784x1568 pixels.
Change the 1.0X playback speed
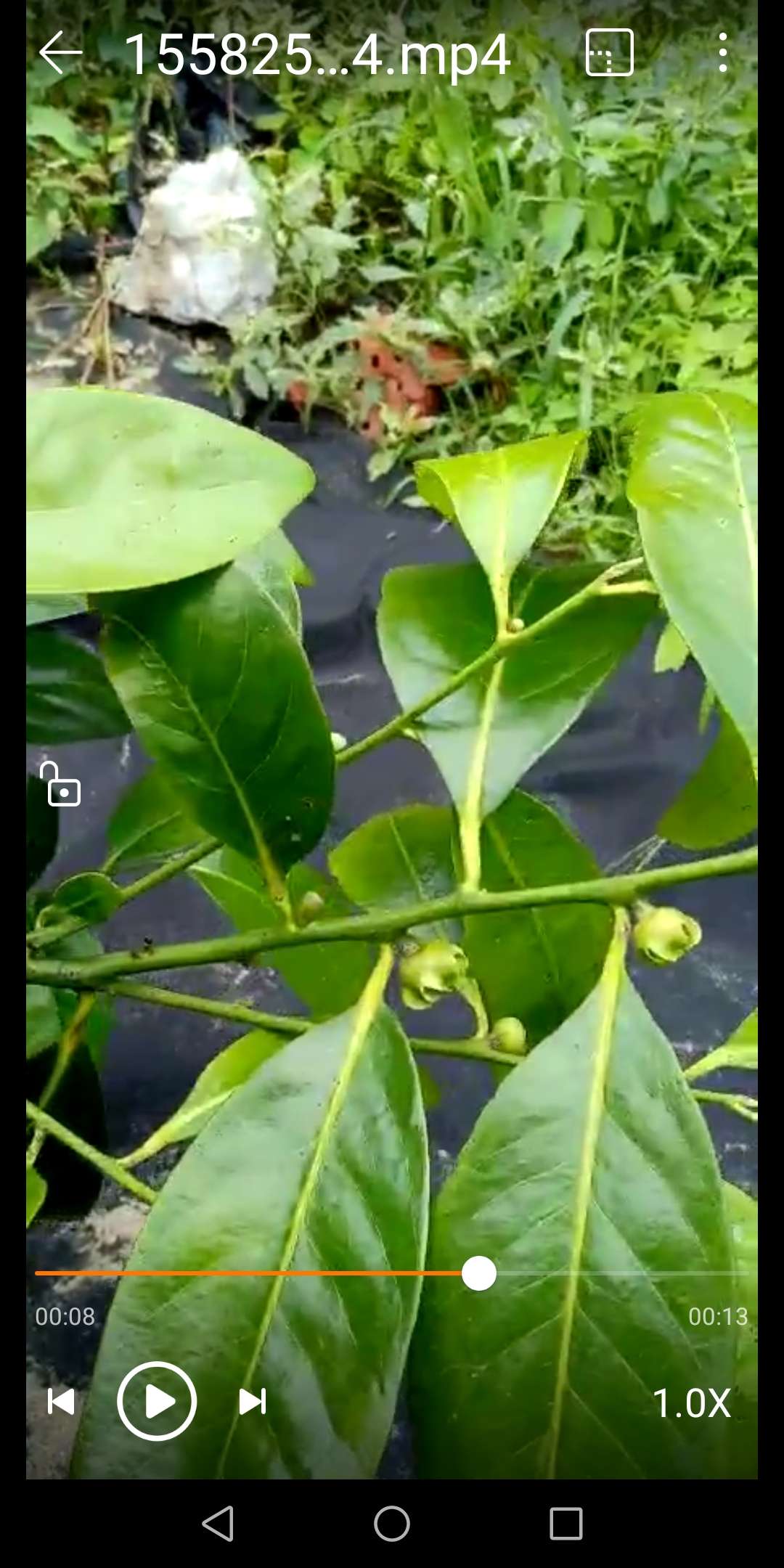click(x=691, y=1402)
